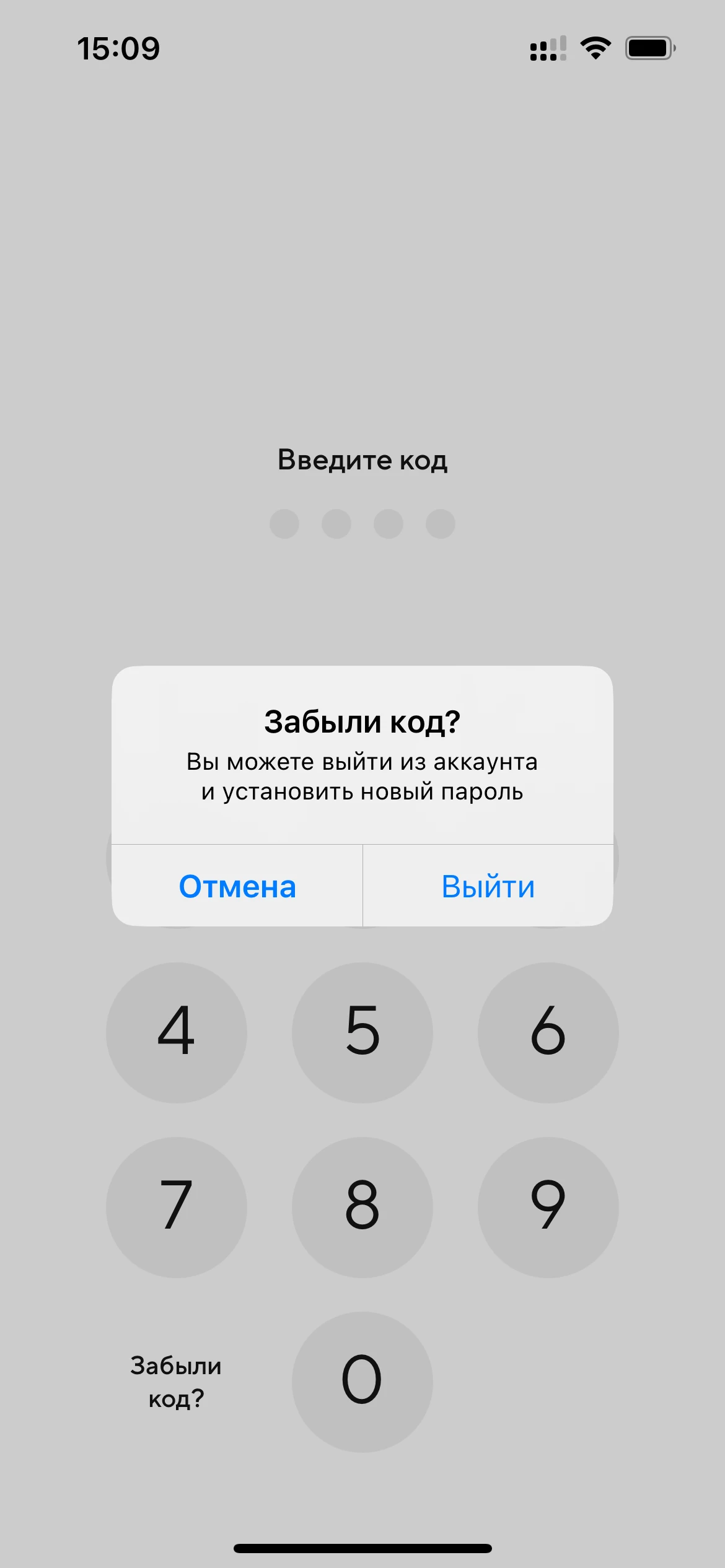Screen dimensions: 725x1568
Task: Enter digit 8
Action: 362,1207
